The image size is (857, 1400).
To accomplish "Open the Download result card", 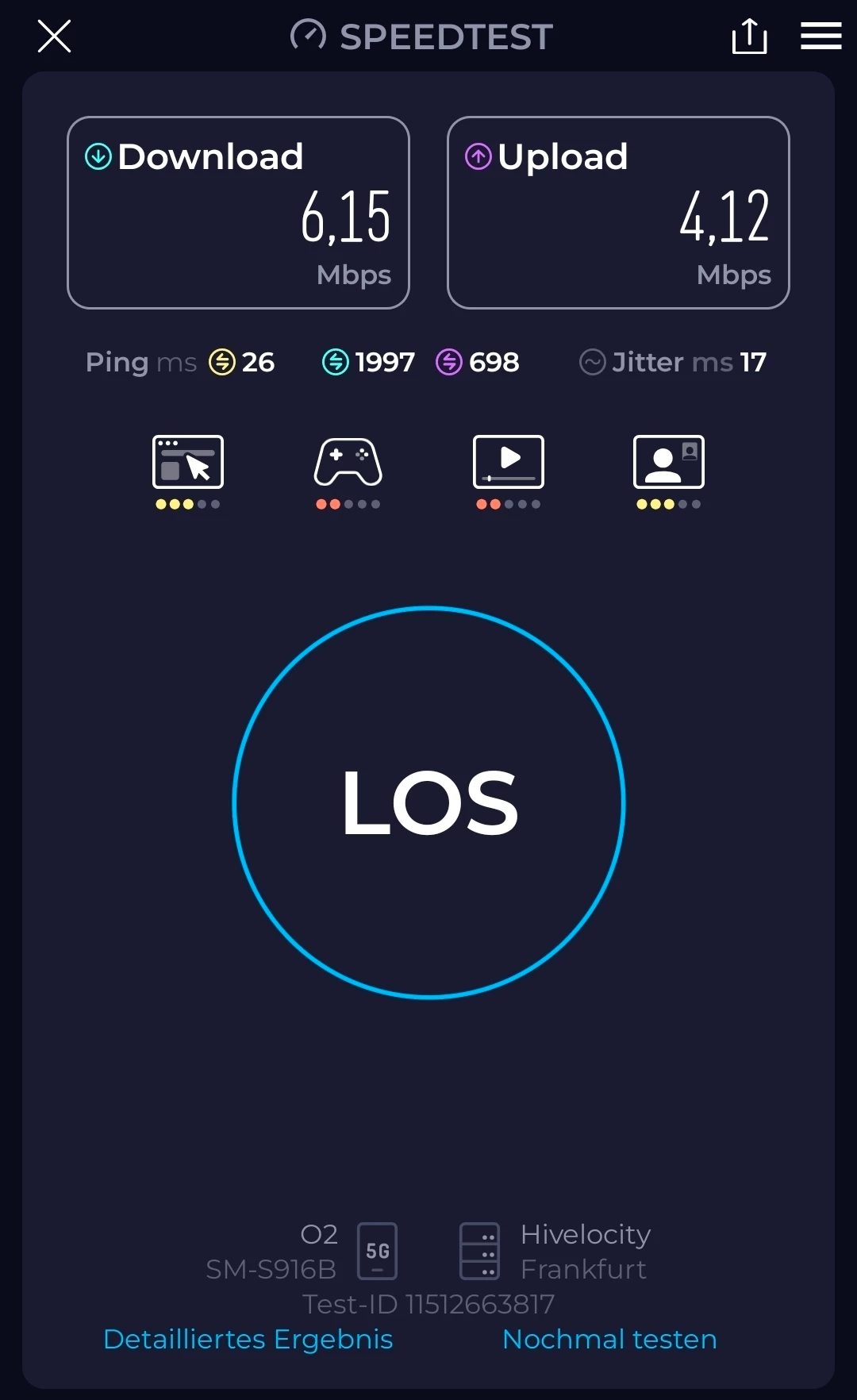I will (238, 213).
